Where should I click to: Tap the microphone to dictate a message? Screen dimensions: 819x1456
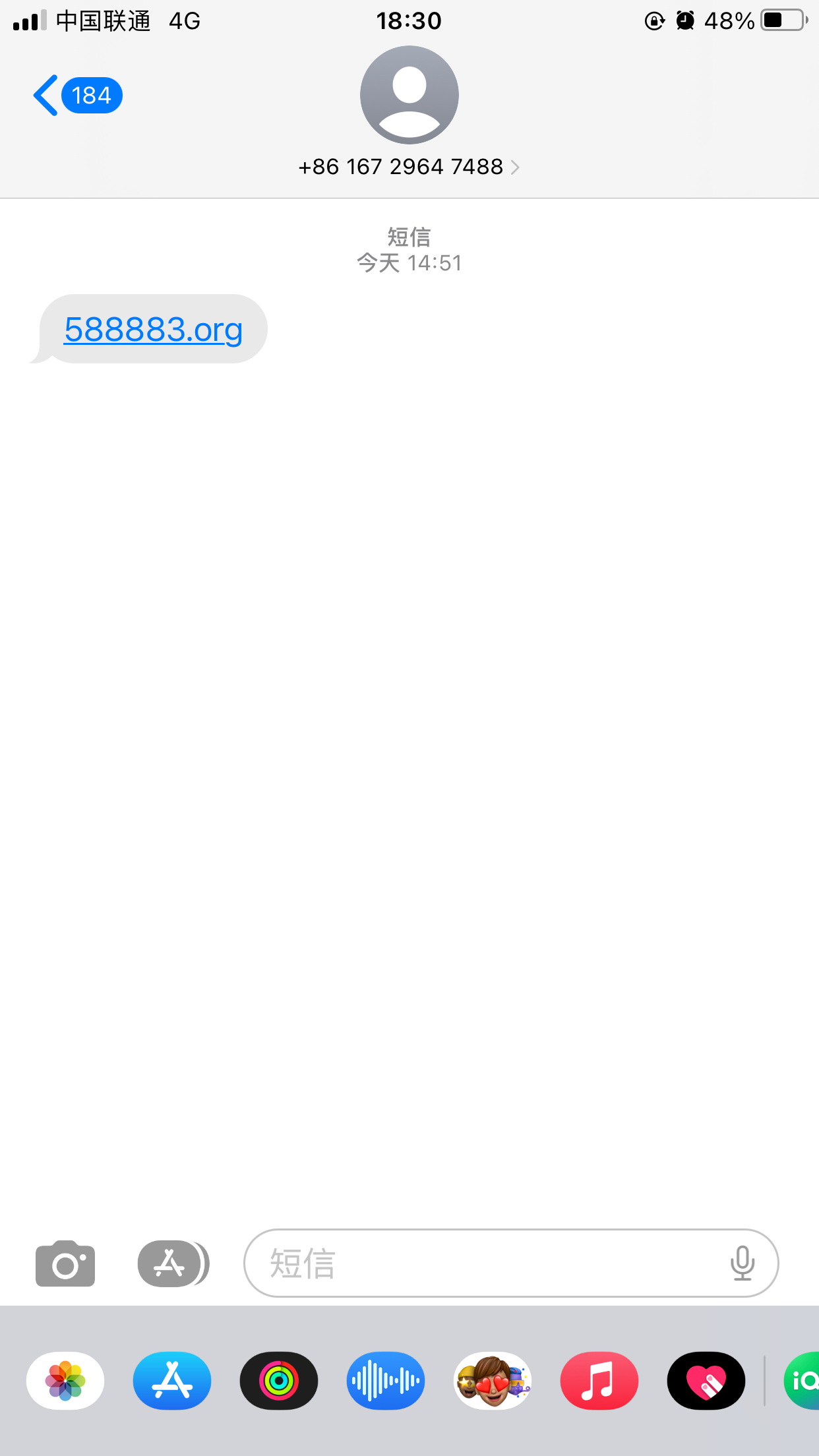pos(743,1263)
